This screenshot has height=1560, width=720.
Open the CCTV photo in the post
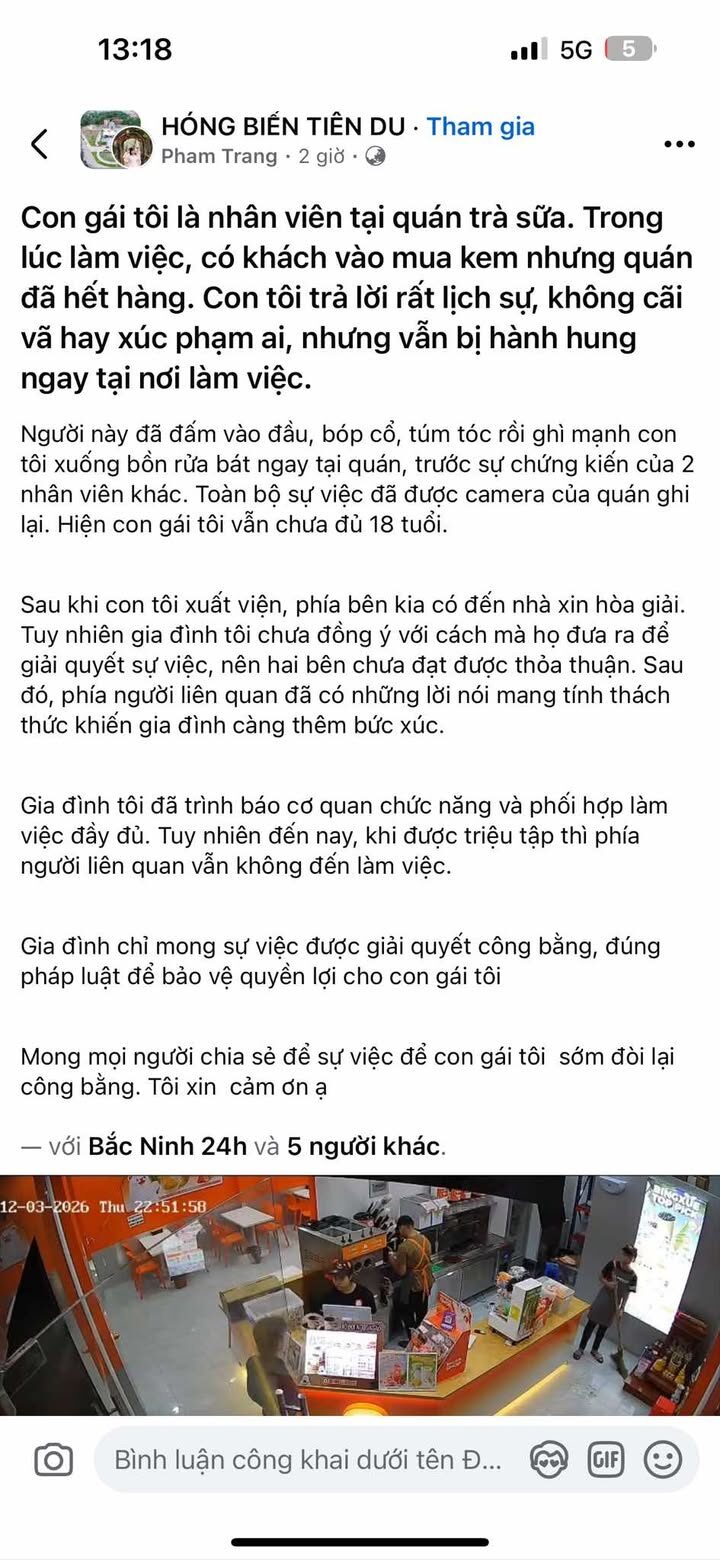[x=360, y=1295]
